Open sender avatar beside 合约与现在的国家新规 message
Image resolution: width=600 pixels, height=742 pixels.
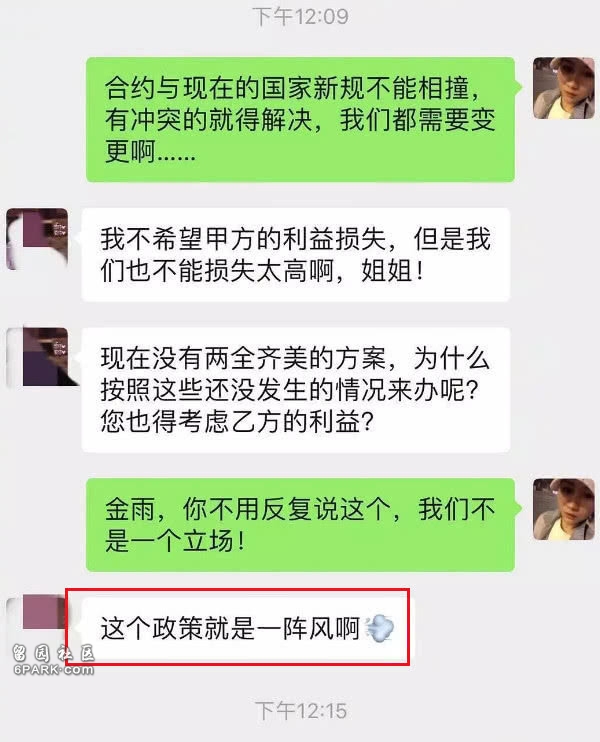pyautogui.click(x=564, y=88)
